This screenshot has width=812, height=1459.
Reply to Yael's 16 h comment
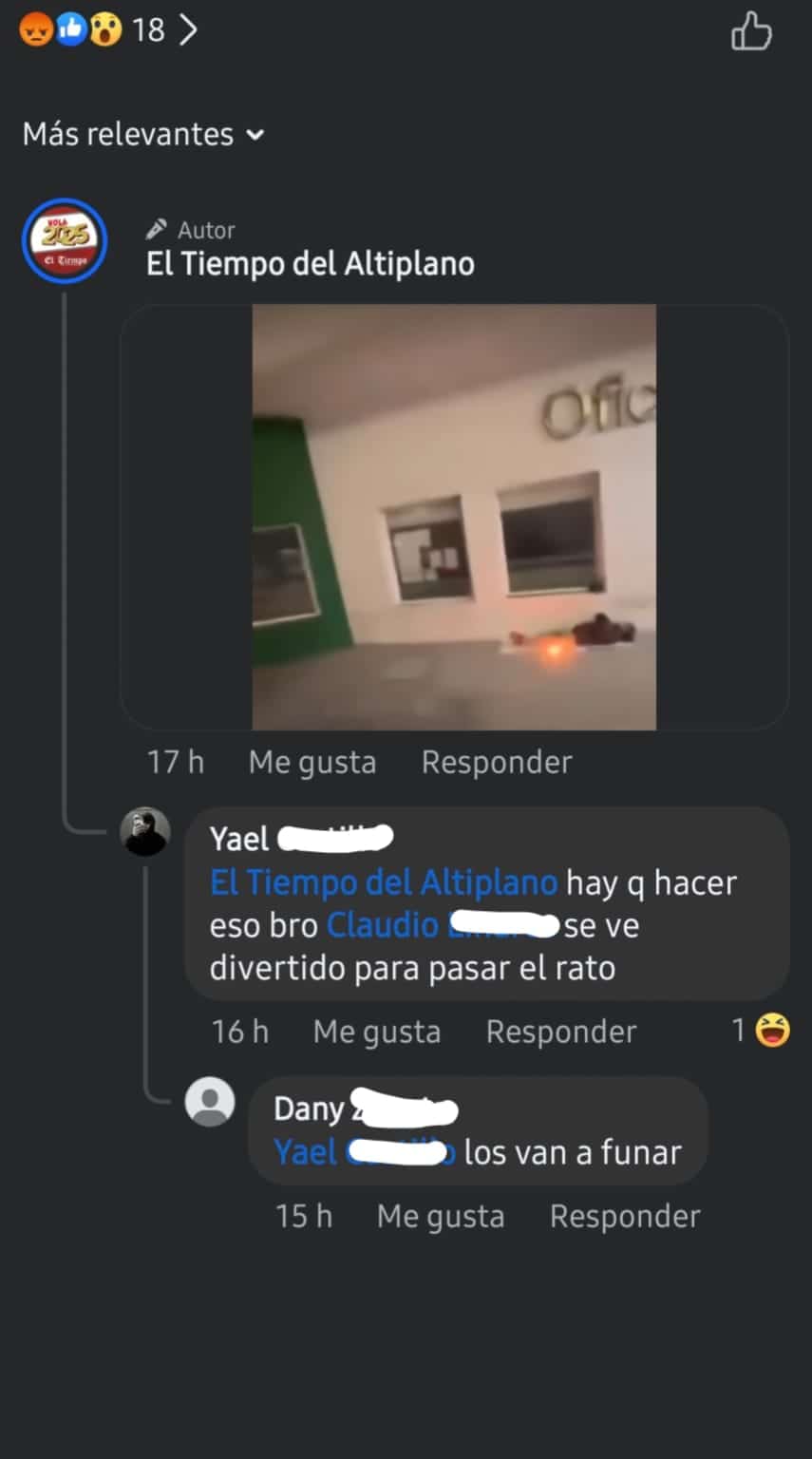tap(561, 1032)
